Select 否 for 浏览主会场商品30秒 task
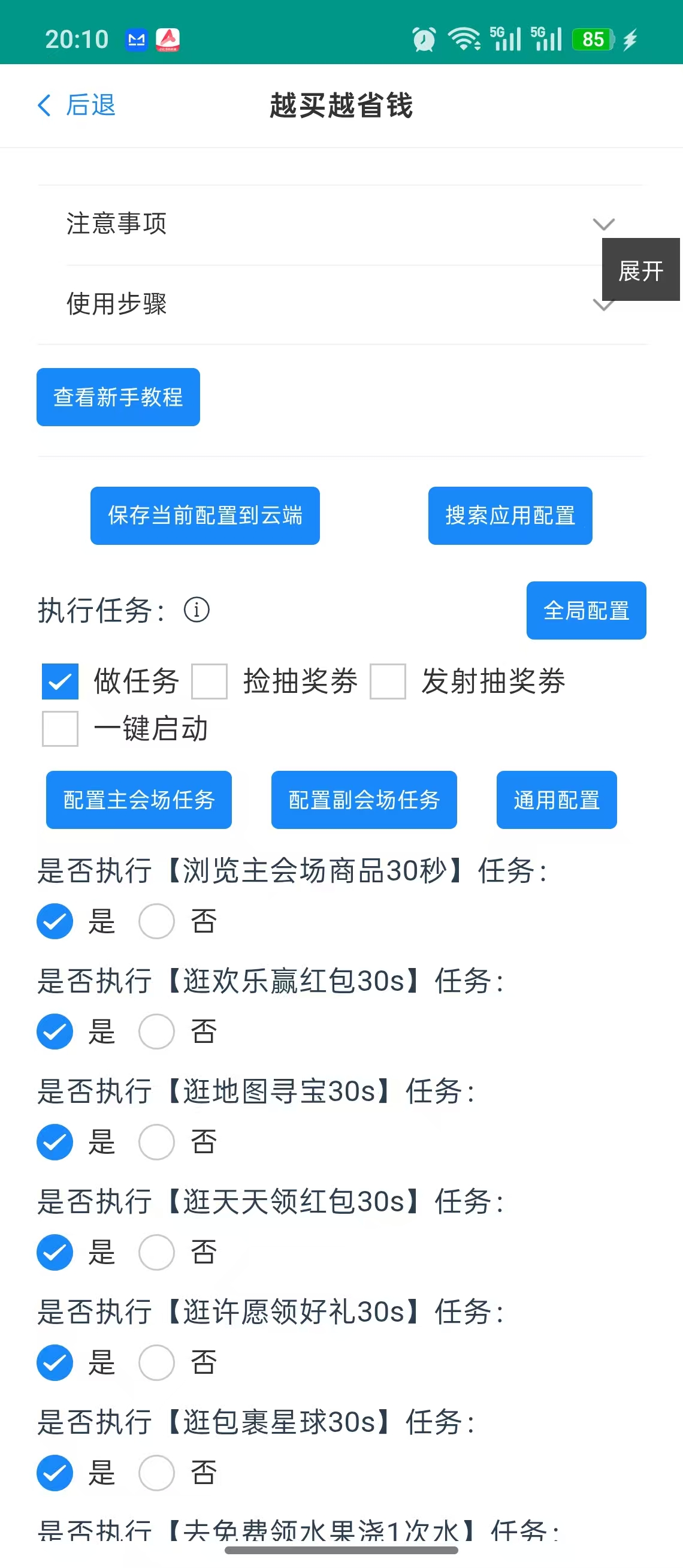Viewport: 683px width, 1568px height. [x=157, y=922]
